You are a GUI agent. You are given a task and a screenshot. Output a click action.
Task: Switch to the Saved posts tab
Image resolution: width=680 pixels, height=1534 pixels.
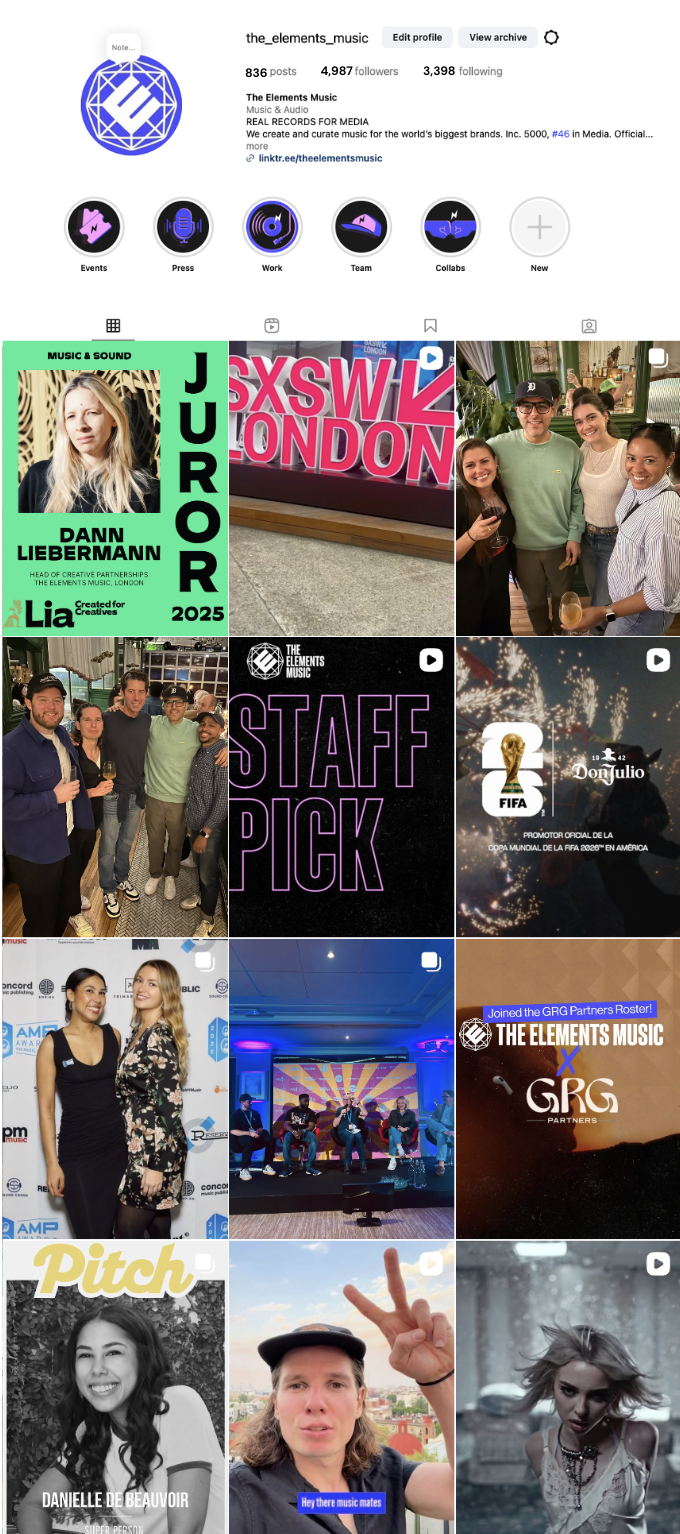pos(430,325)
